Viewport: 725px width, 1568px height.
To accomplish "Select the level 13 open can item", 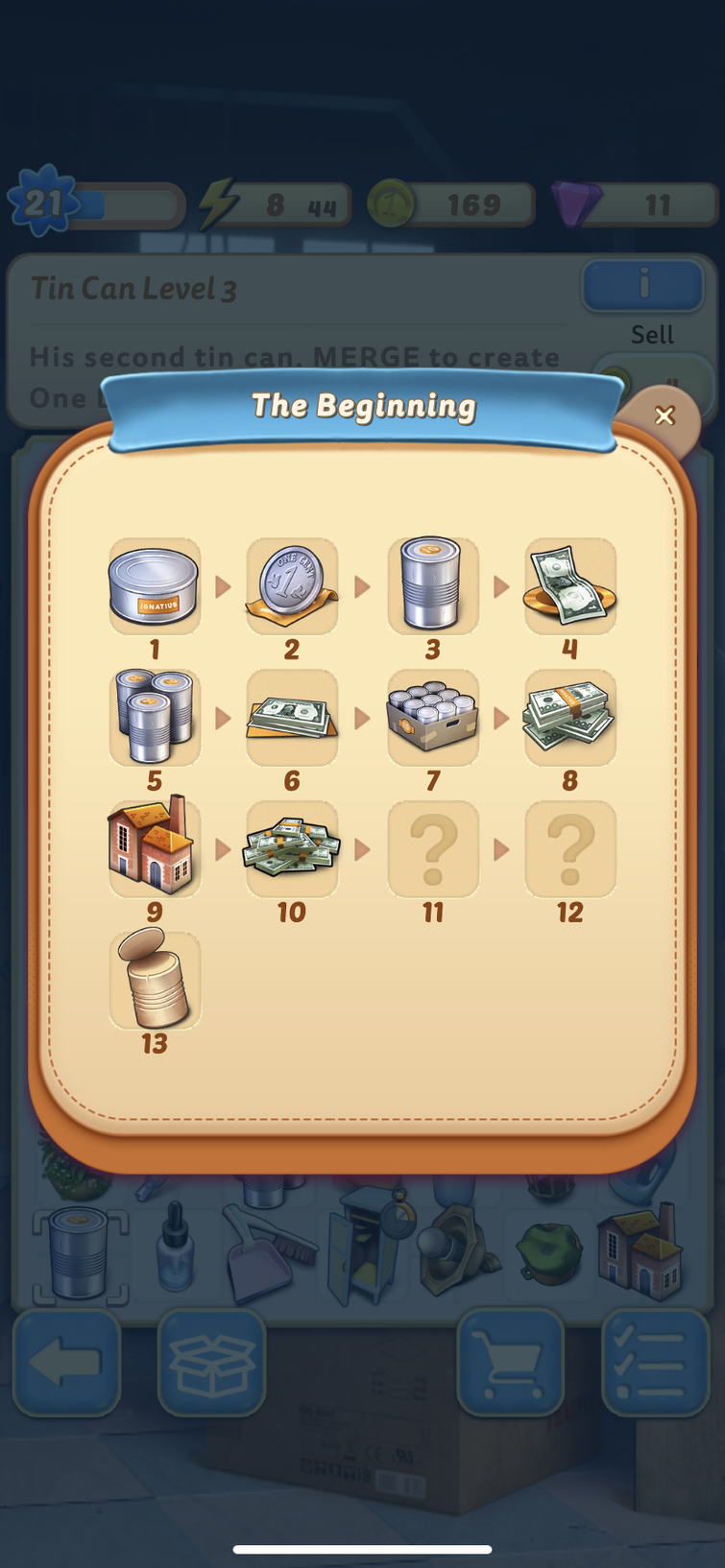I will click(x=155, y=980).
